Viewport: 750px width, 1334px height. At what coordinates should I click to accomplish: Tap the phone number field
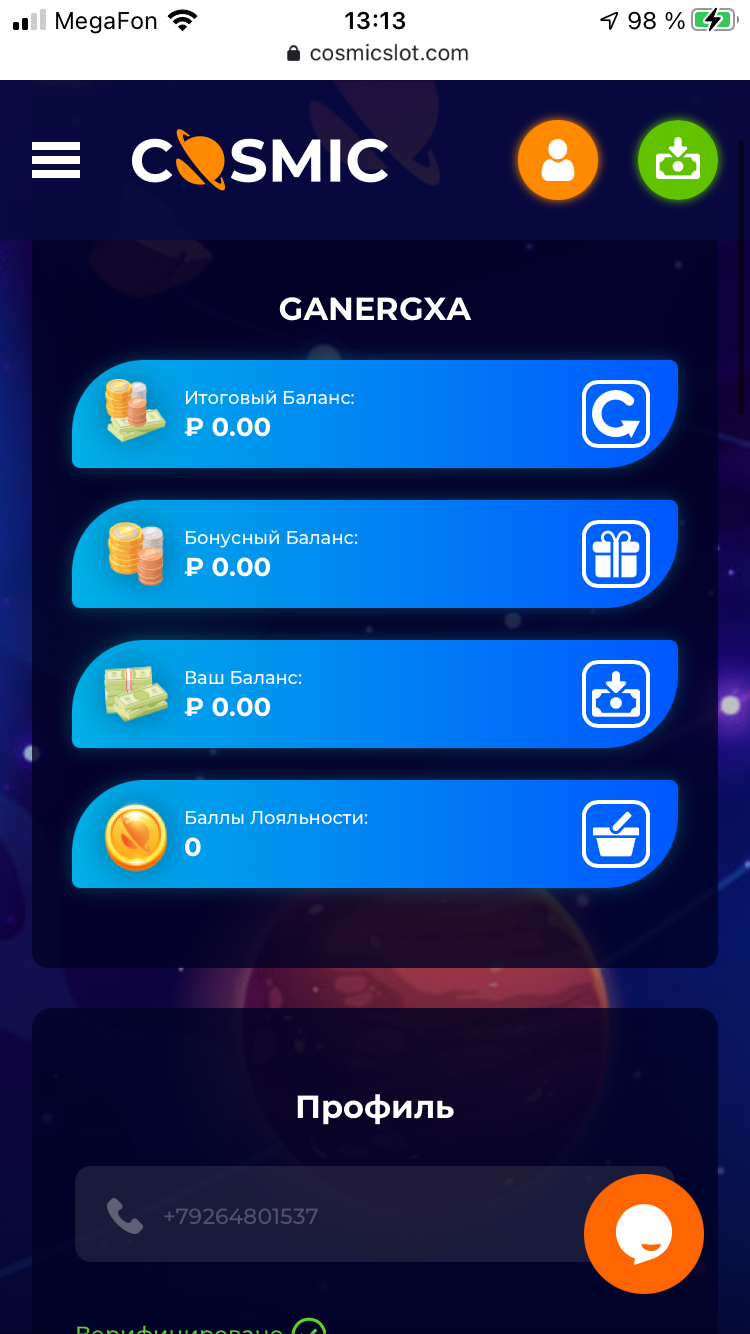pyautogui.click(x=375, y=1214)
